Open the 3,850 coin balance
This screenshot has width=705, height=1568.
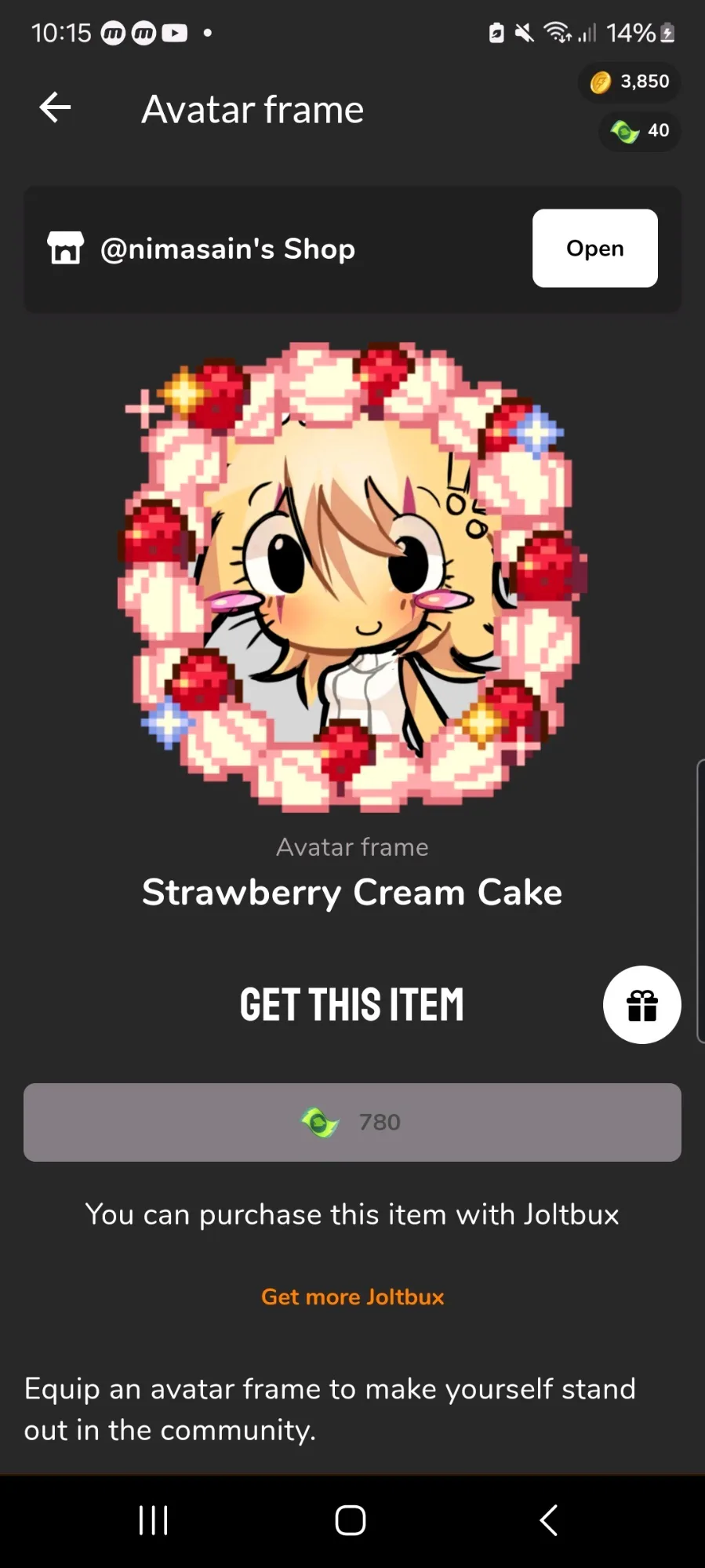pos(630,82)
